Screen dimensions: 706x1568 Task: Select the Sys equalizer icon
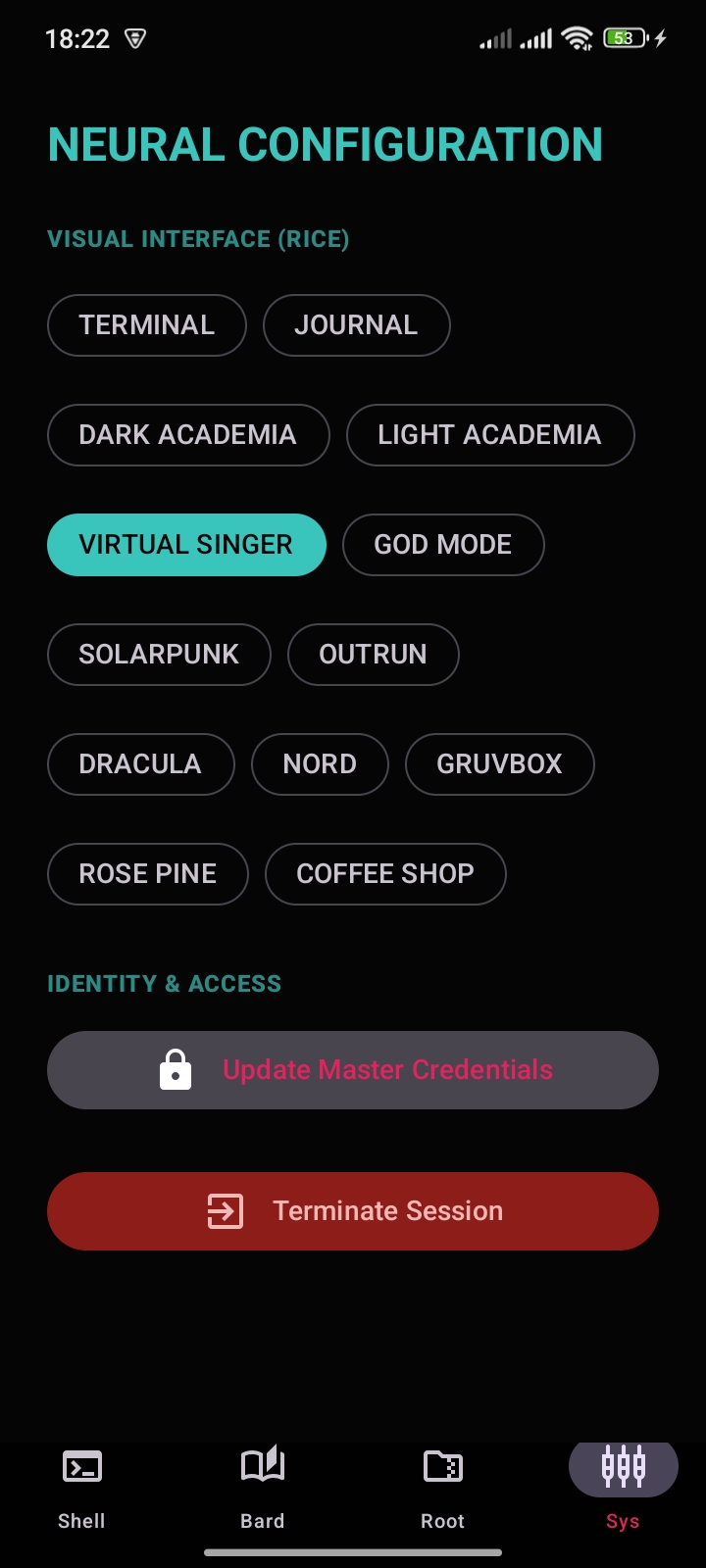click(622, 1466)
